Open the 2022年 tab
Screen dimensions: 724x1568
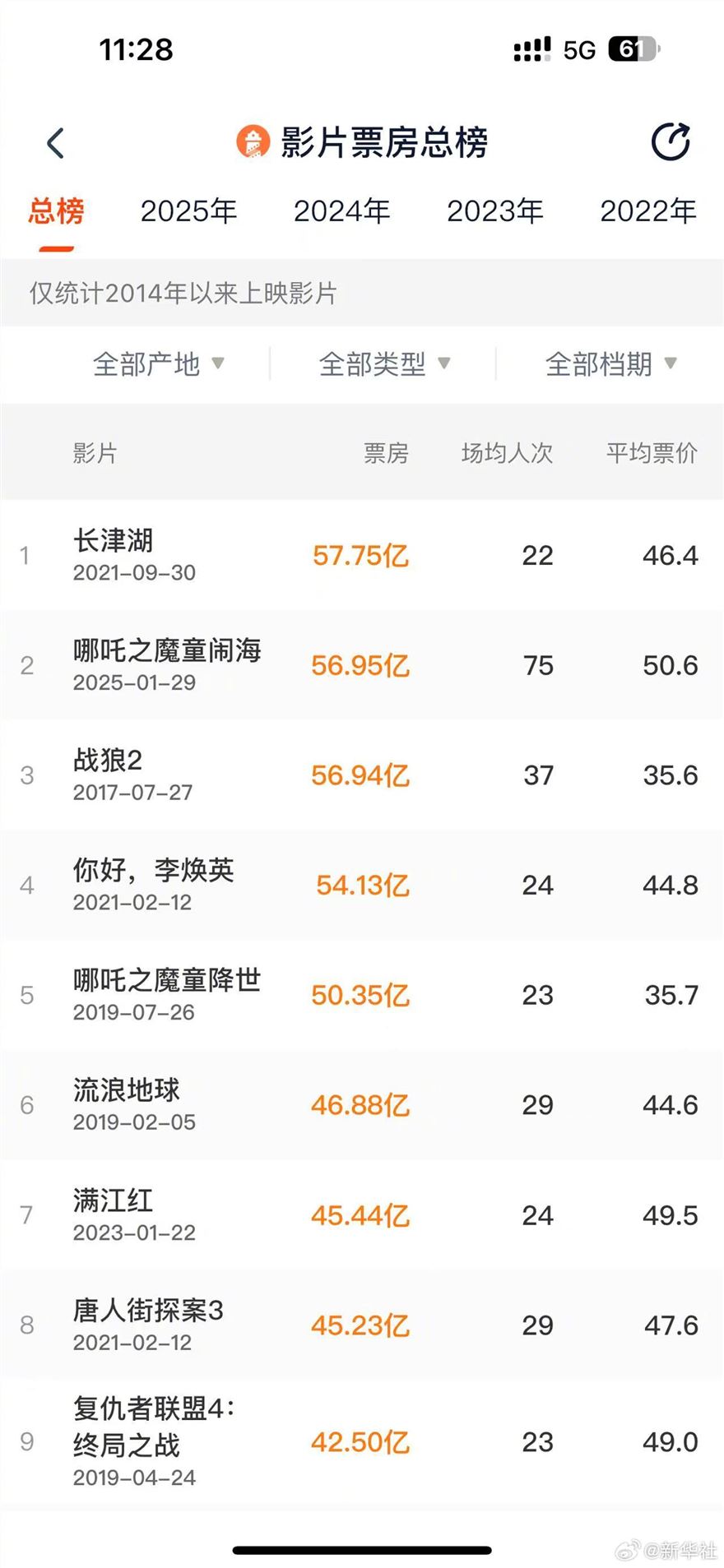click(647, 211)
